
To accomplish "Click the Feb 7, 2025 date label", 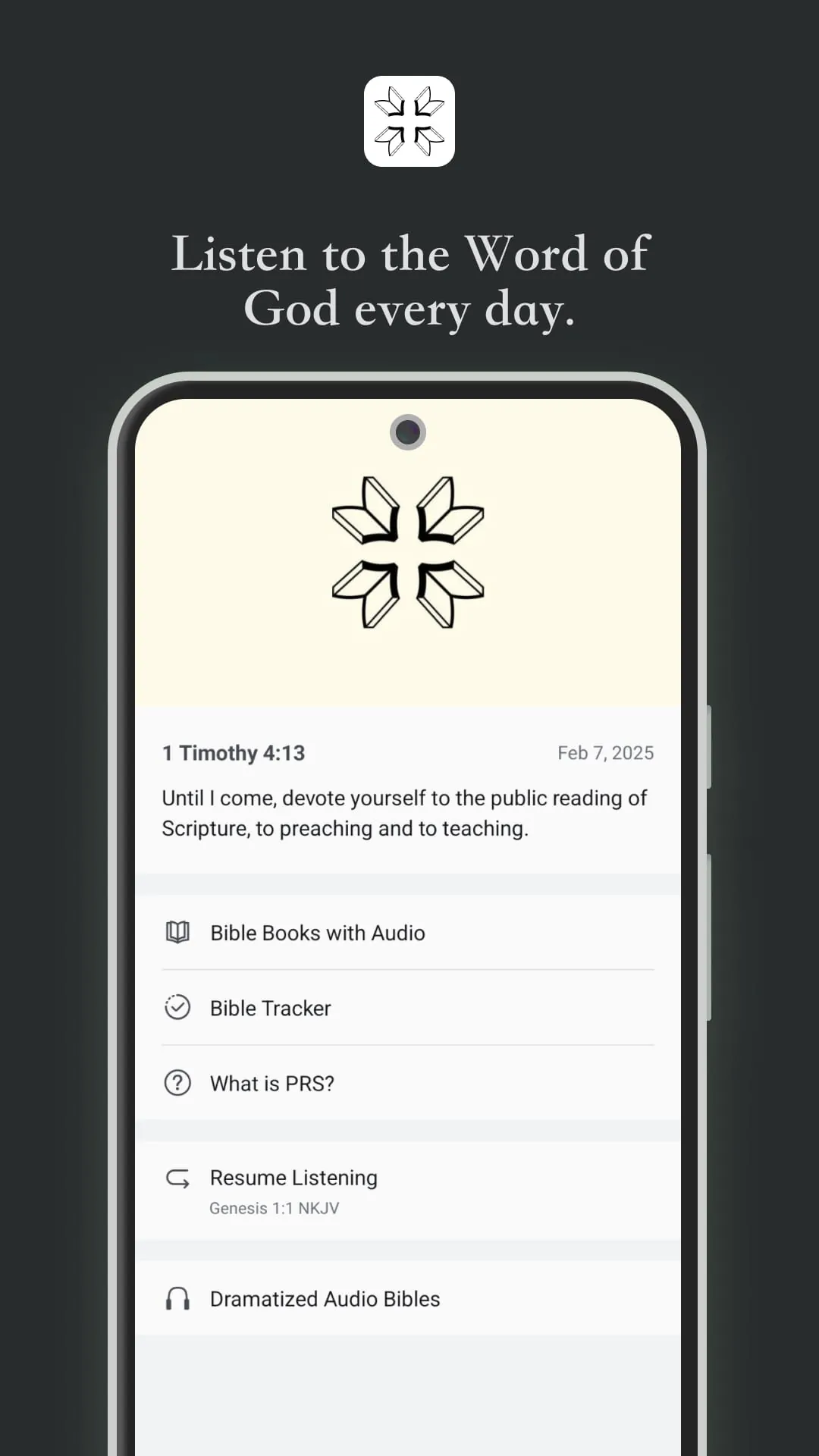I will pyautogui.click(x=605, y=752).
